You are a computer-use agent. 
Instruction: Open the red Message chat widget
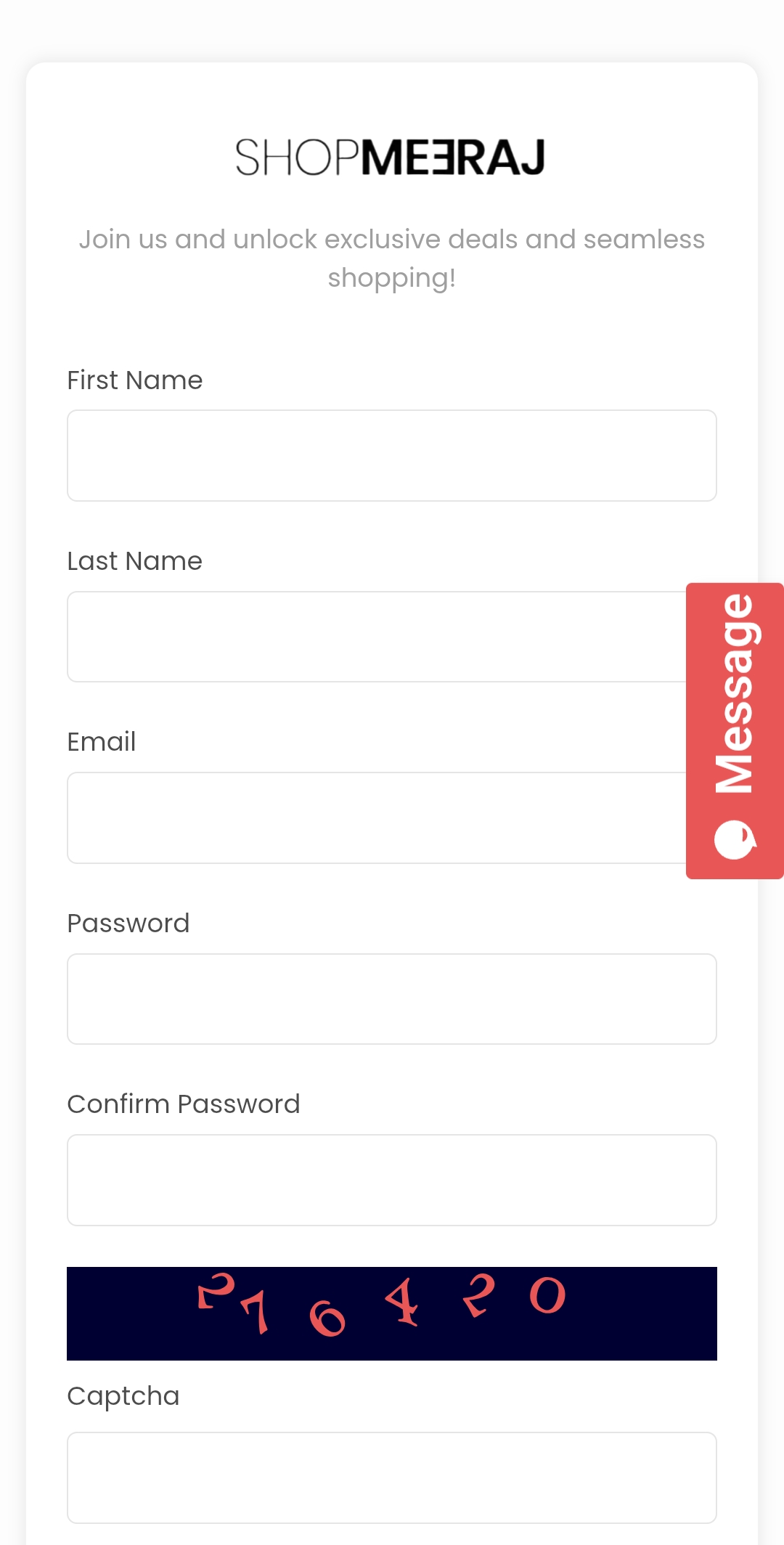[735, 730]
